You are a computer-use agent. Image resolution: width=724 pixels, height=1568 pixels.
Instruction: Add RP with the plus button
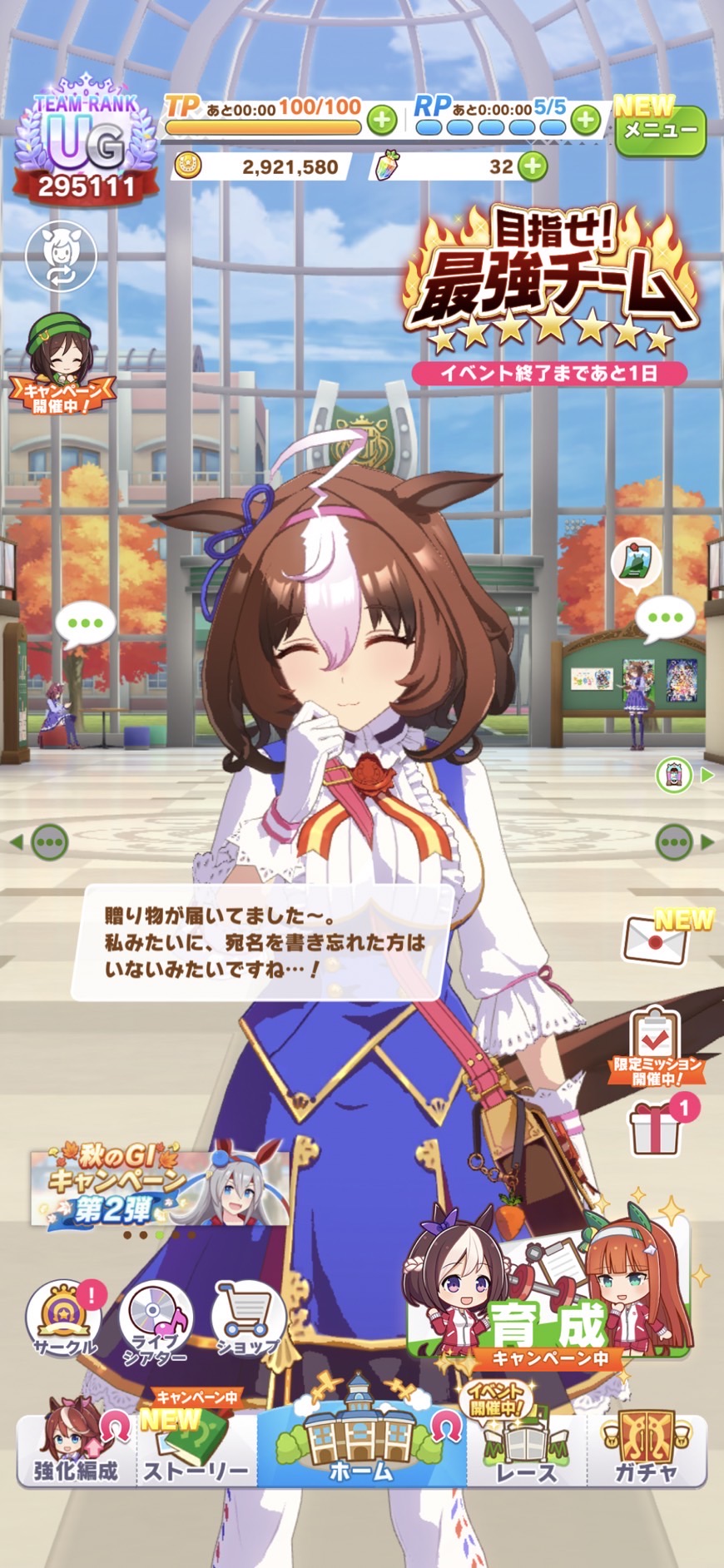tap(586, 121)
